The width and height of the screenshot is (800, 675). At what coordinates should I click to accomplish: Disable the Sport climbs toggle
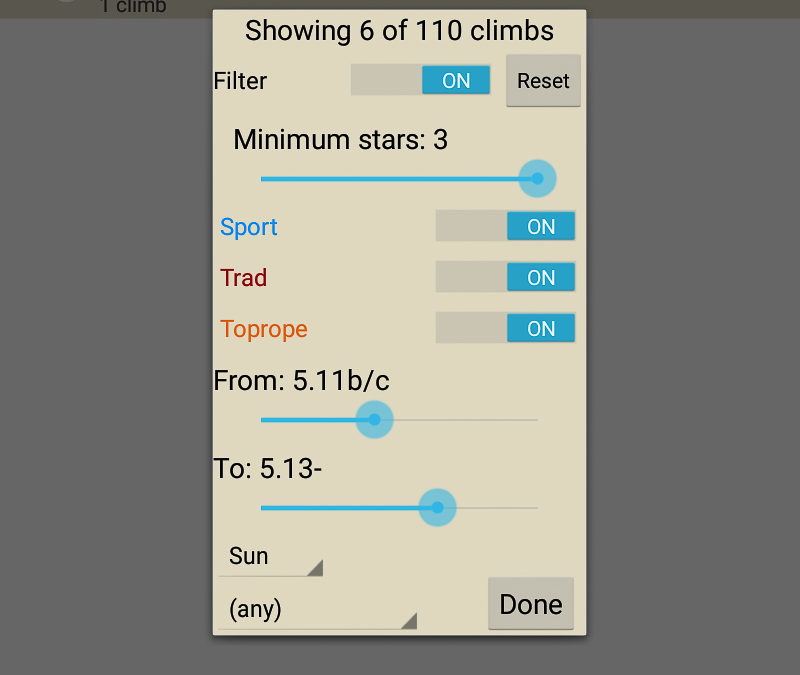point(505,227)
